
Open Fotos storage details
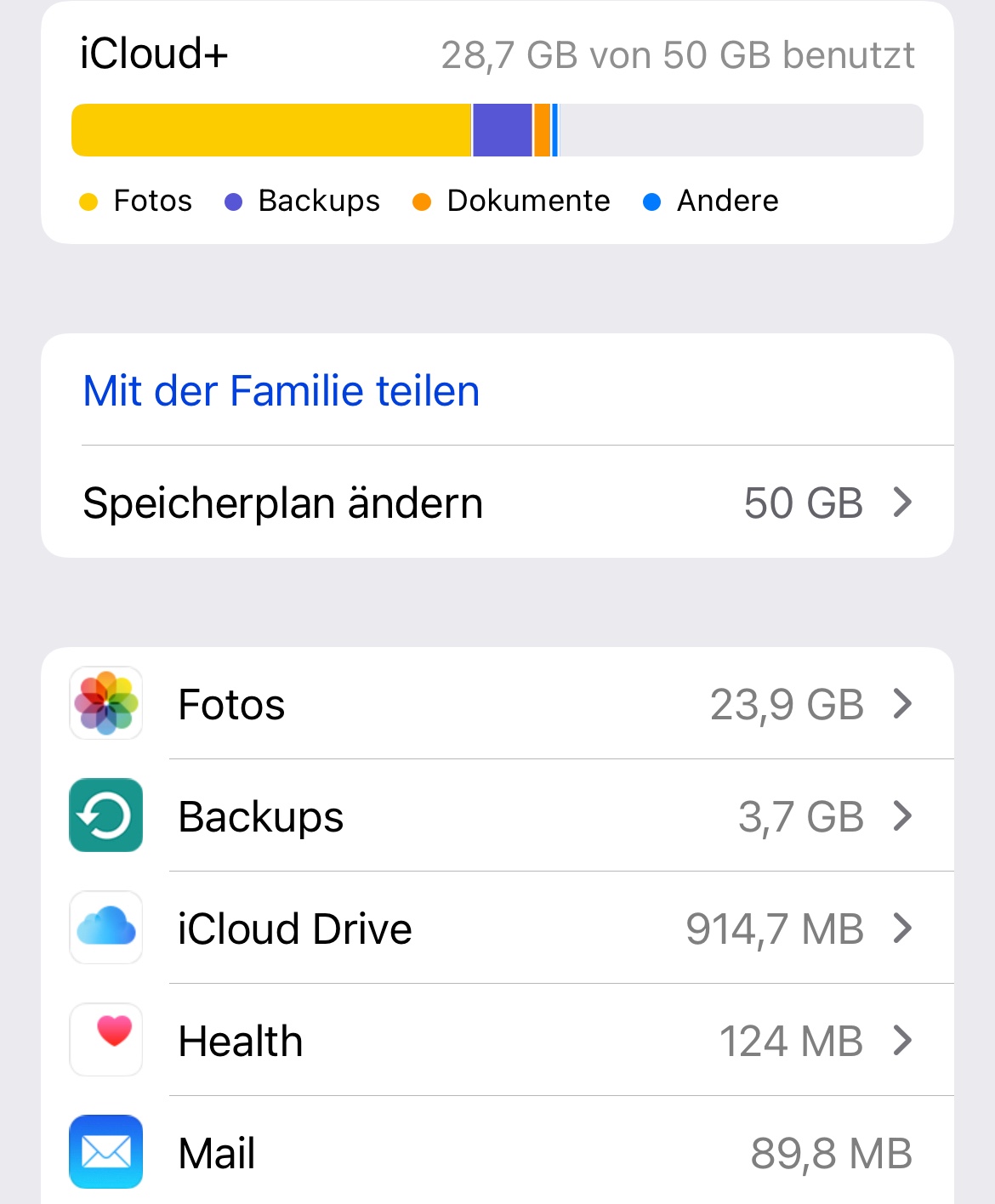497,704
